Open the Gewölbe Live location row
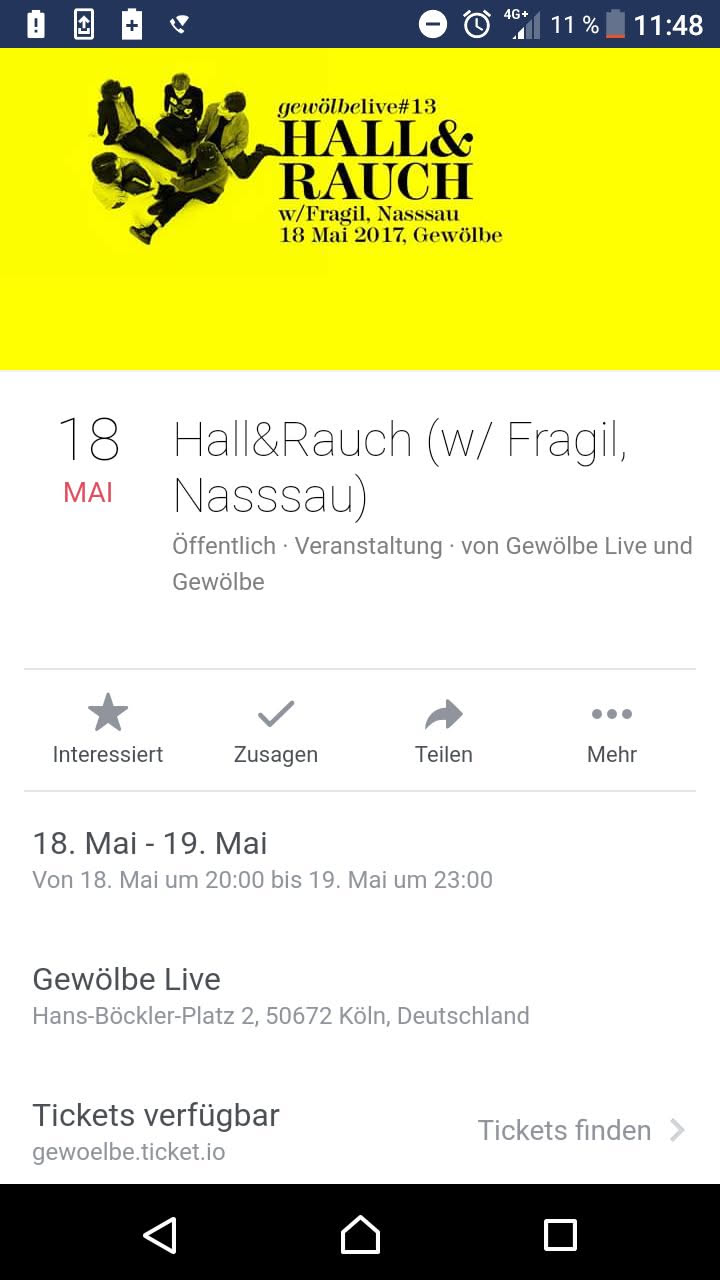Viewport: 720px width, 1280px height. (x=280, y=996)
